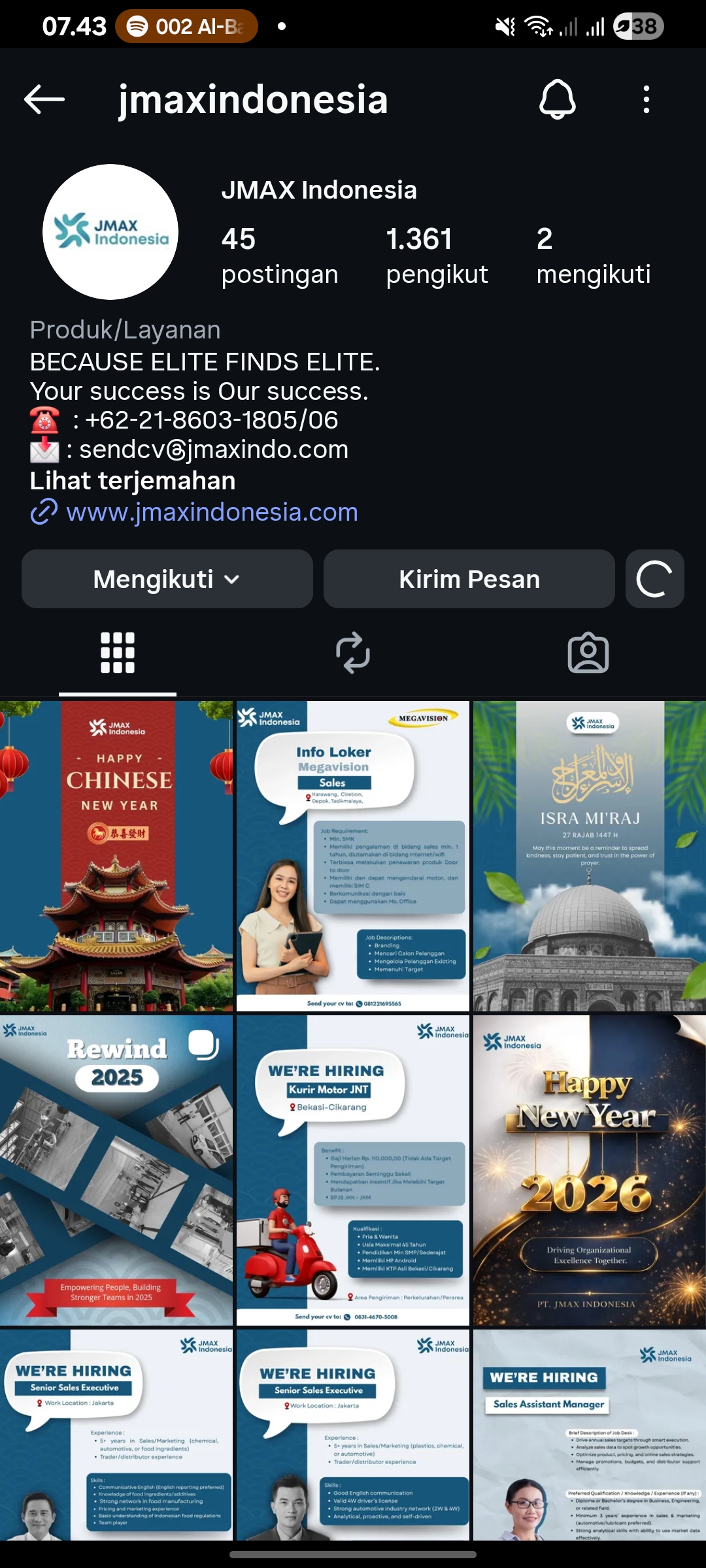Open the Happy New Year 2026 post
This screenshot has width=706, height=1568.
point(590,1170)
